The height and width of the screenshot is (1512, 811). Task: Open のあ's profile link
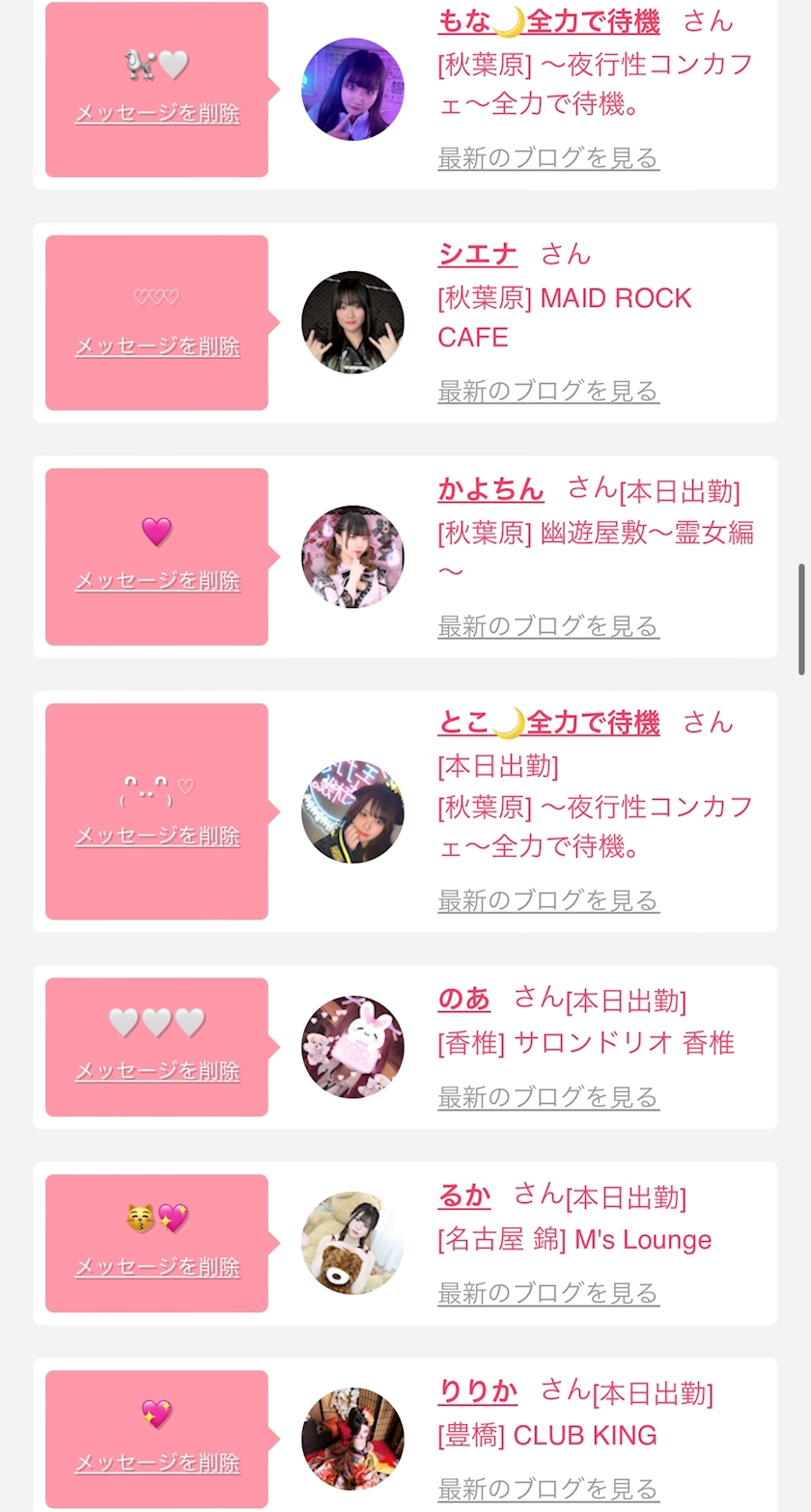pyautogui.click(x=463, y=998)
